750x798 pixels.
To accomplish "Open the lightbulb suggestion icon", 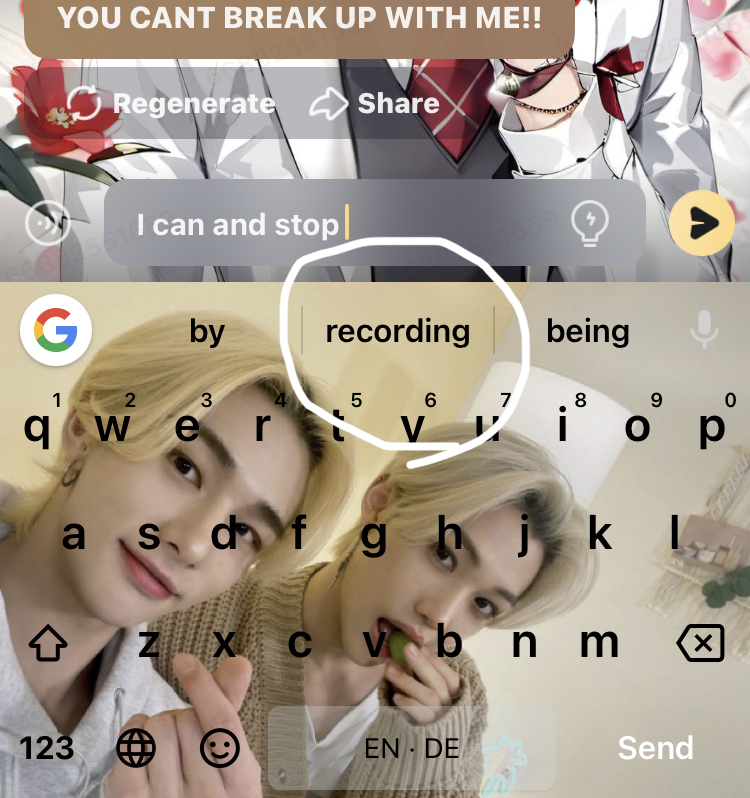I will point(589,223).
